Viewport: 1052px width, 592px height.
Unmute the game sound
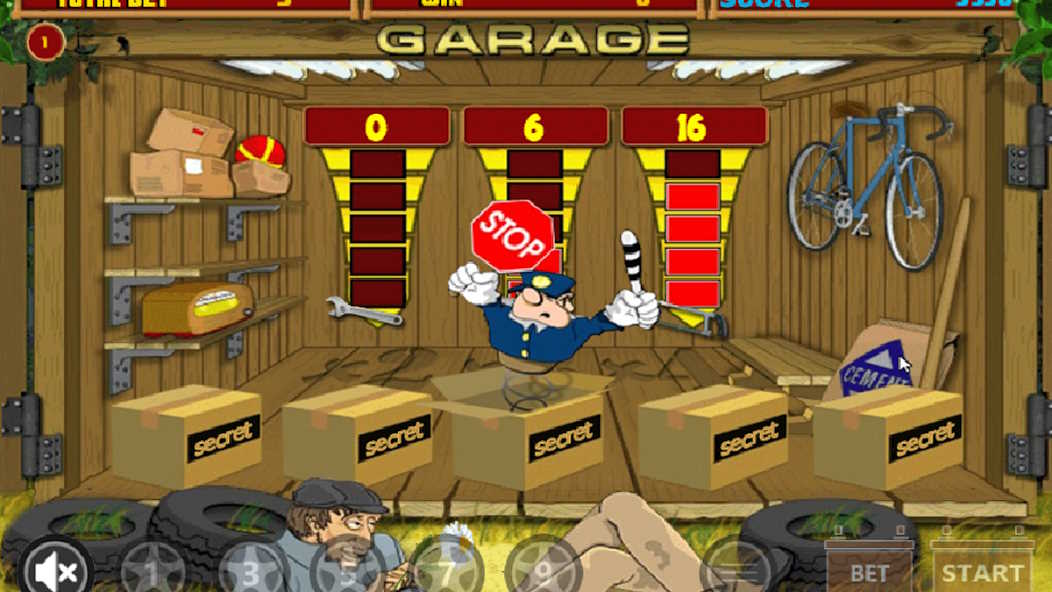[54, 572]
